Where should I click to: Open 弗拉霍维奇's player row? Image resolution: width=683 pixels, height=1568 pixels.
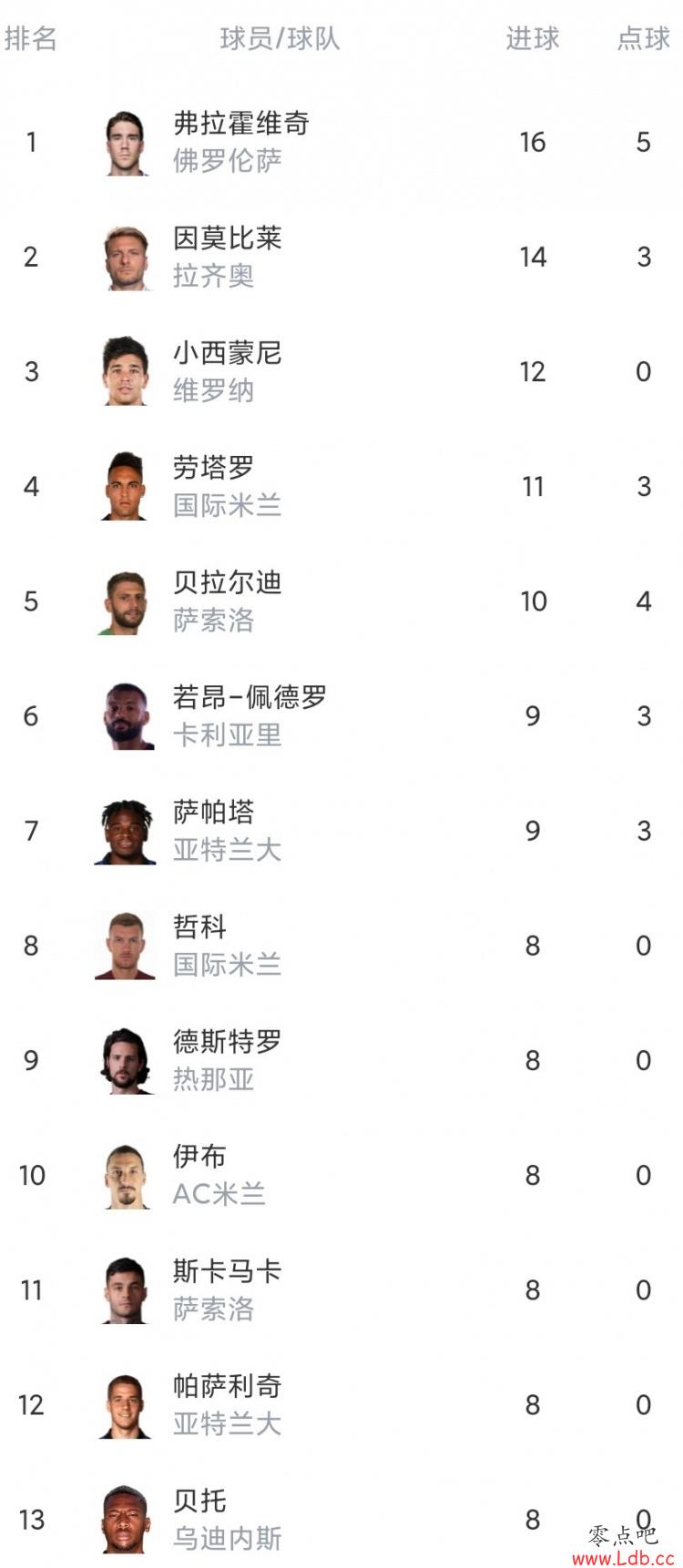[x=341, y=142]
